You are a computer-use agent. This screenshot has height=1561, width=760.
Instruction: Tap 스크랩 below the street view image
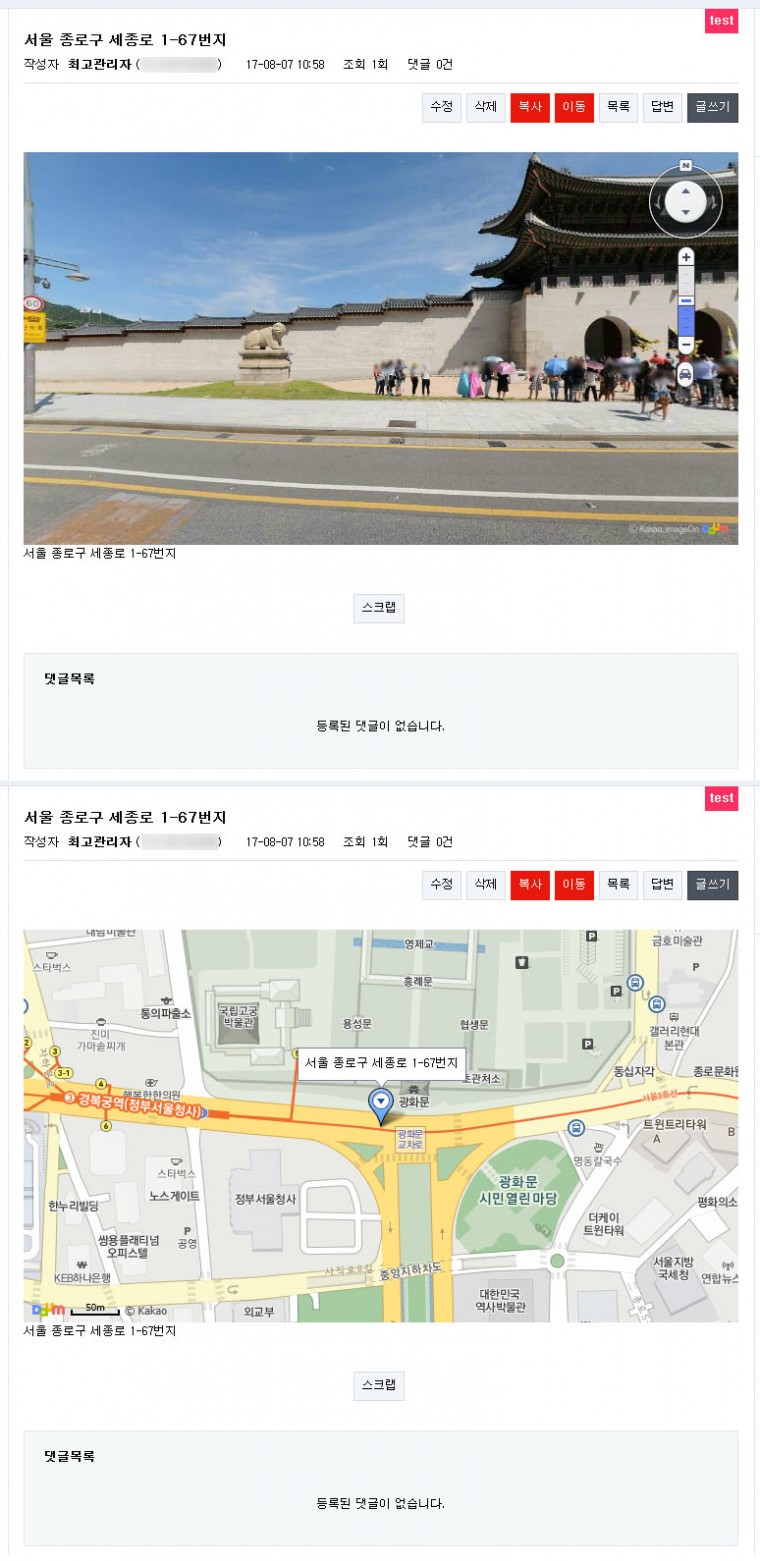click(379, 608)
